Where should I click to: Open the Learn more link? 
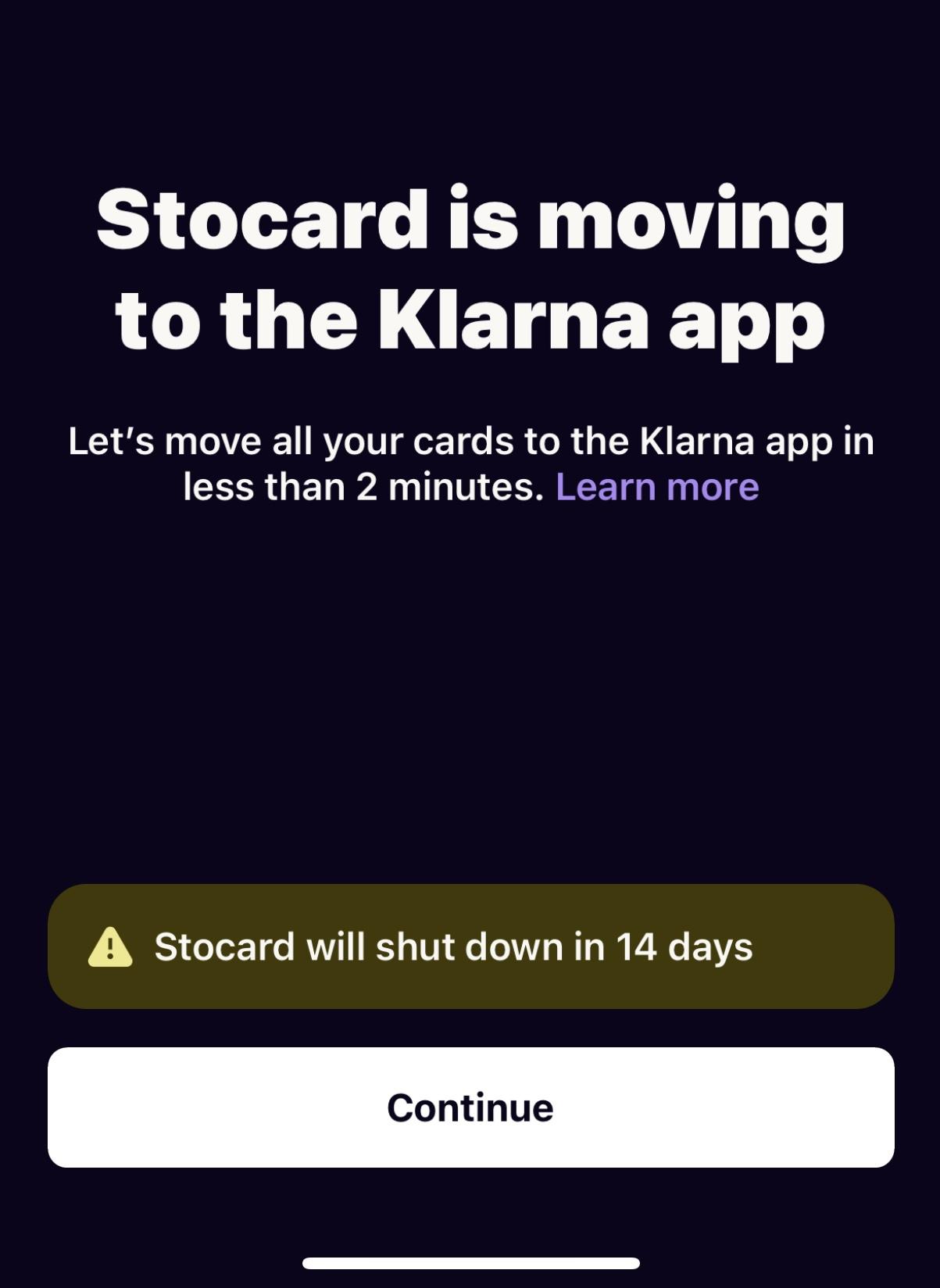(x=656, y=487)
